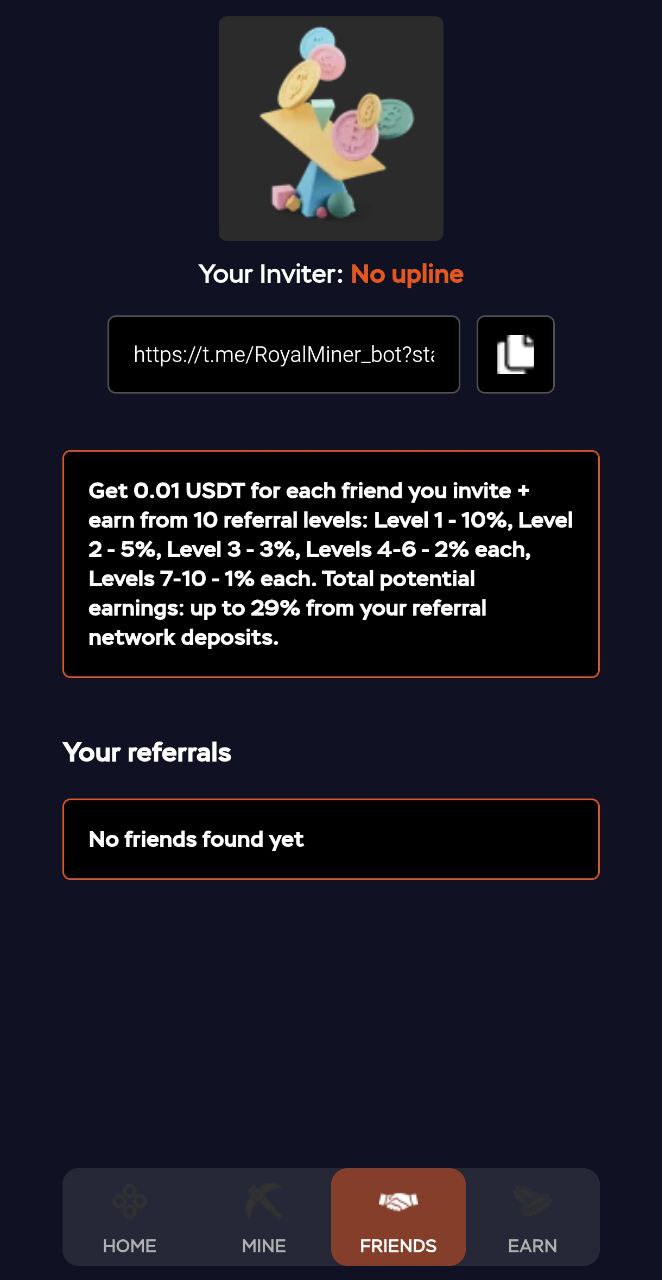Tap the RoyalMiner referral link field

coord(284,355)
